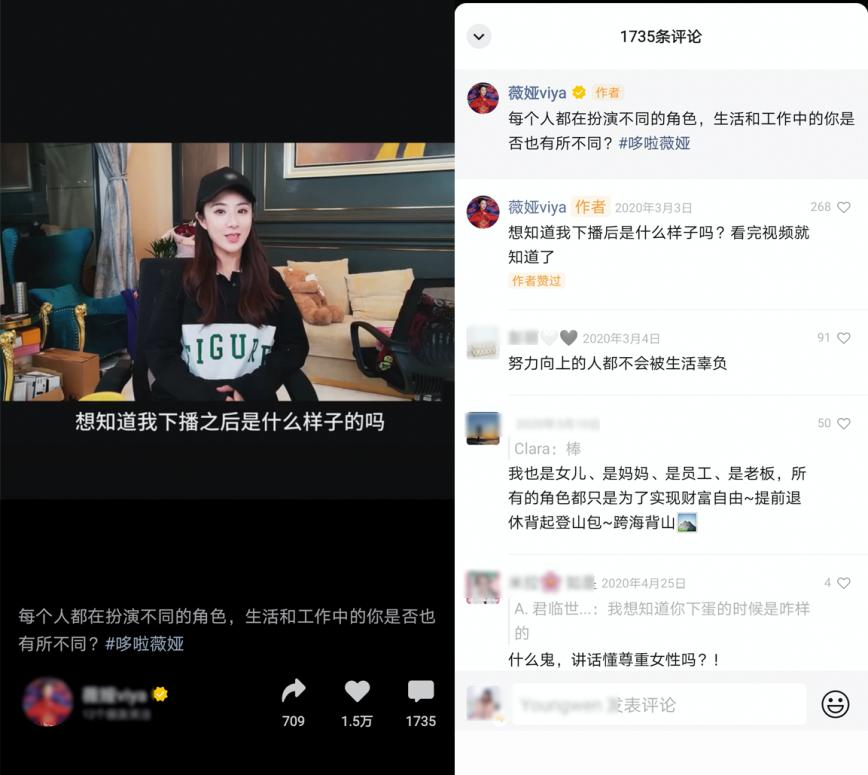Share this video
This screenshot has width=868, height=775.
293,691
